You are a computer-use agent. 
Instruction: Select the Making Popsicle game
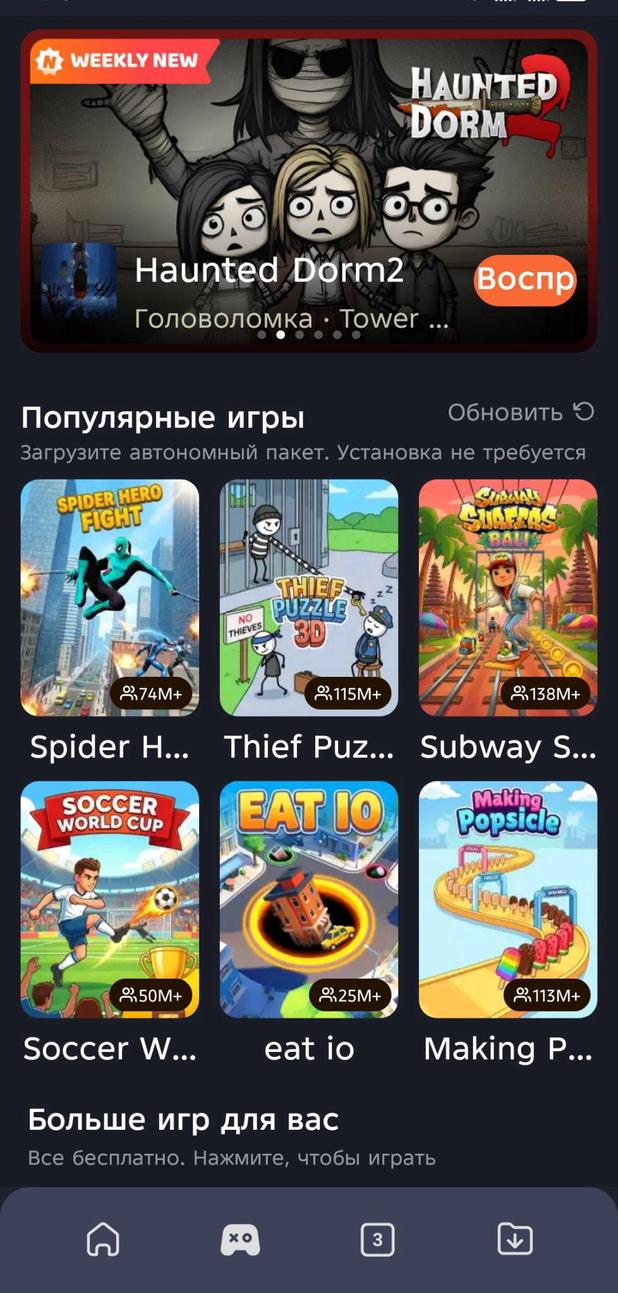click(508, 899)
